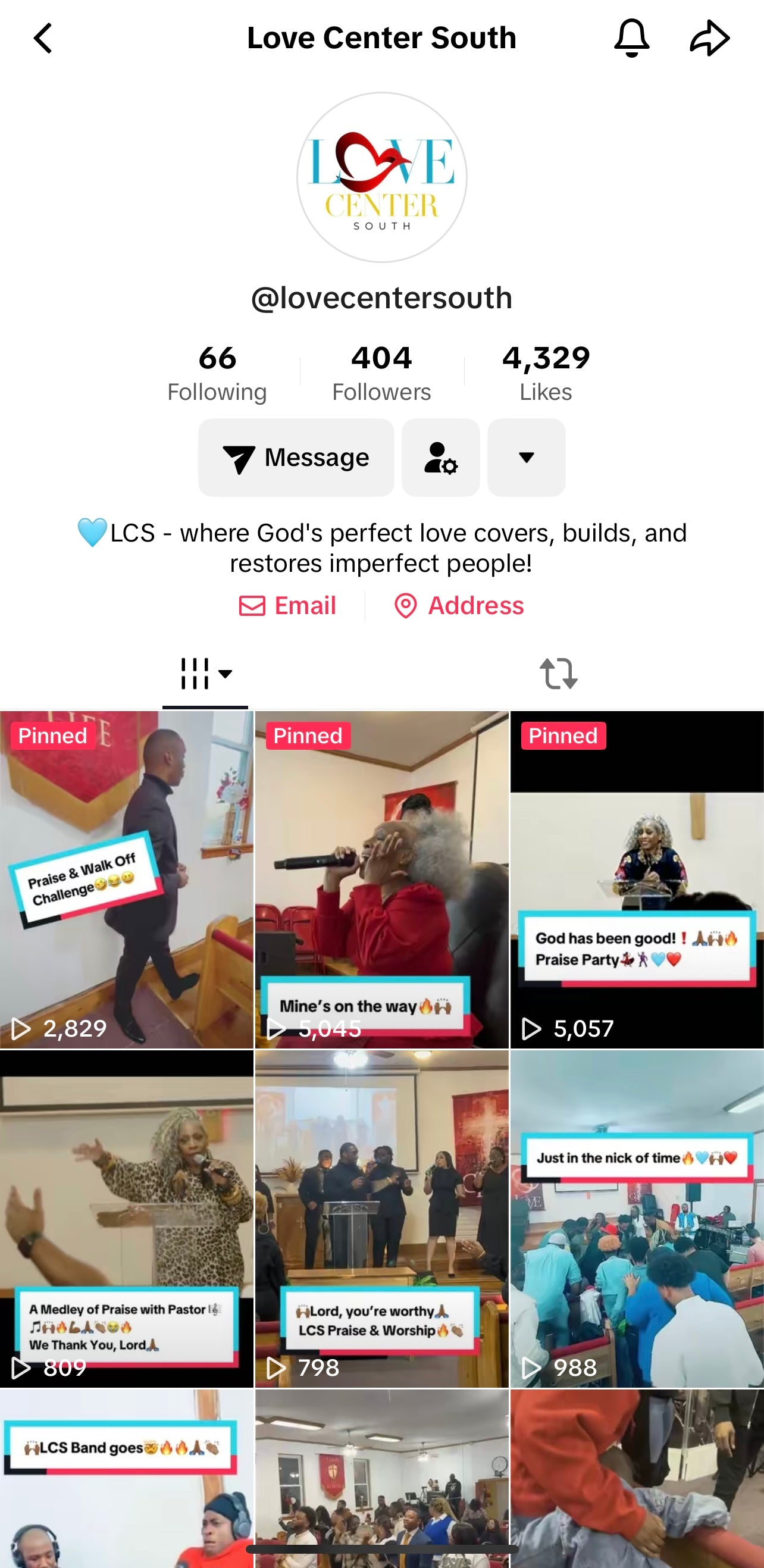Switch to the reposts tab
Viewport: 764px width, 1568px height.
pyautogui.click(x=558, y=674)
